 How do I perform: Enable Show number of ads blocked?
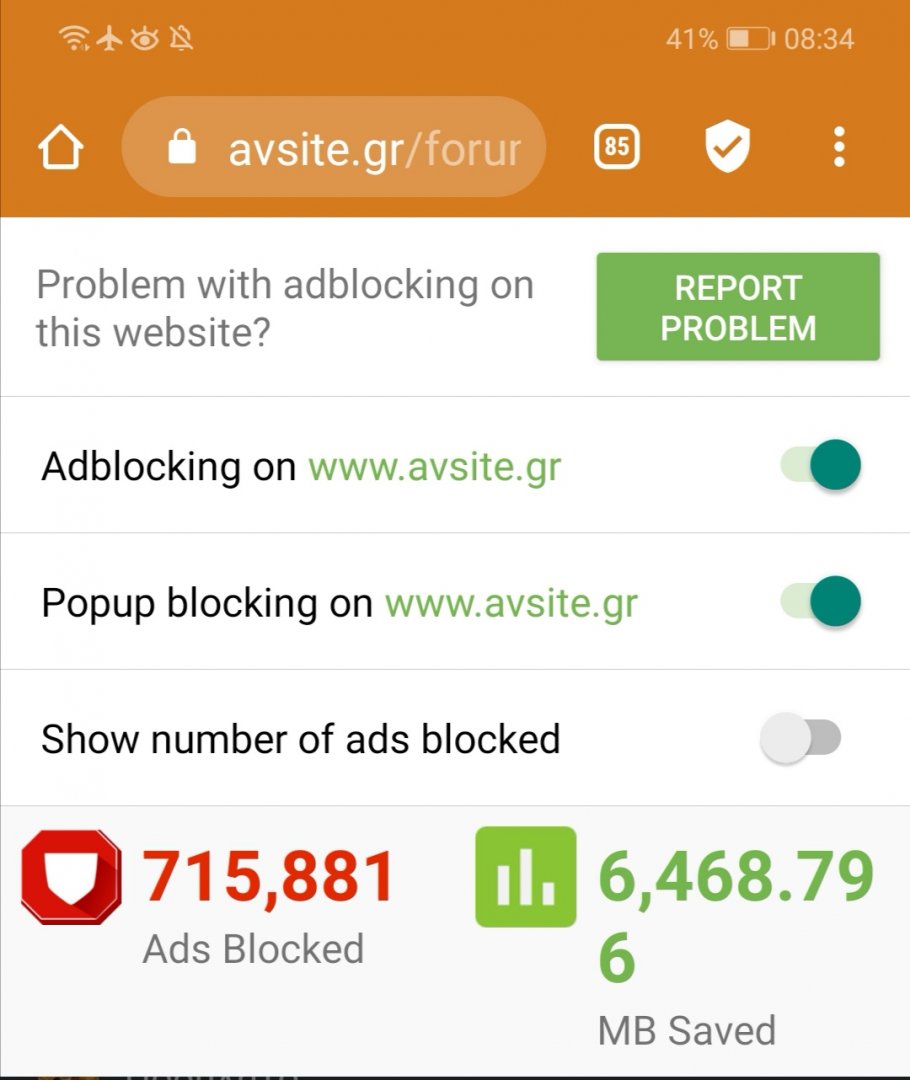[x=800, y=739]
